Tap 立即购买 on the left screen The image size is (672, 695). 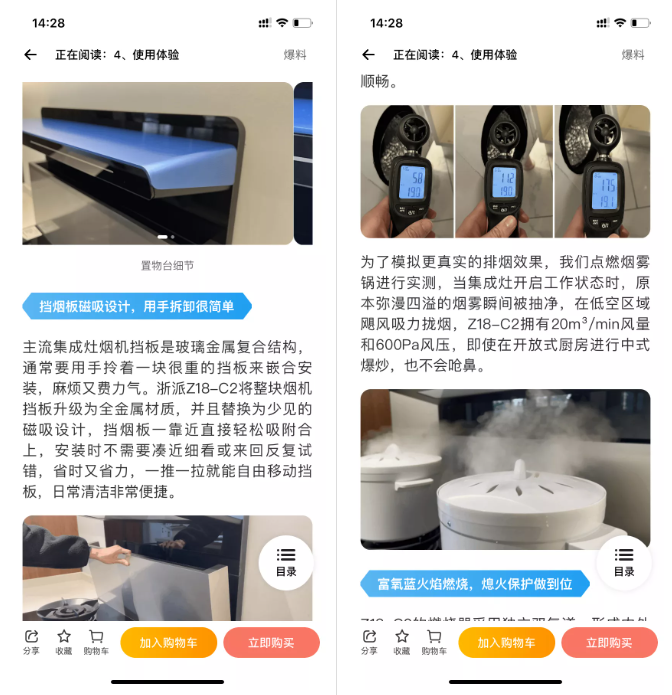coord(271,642)
